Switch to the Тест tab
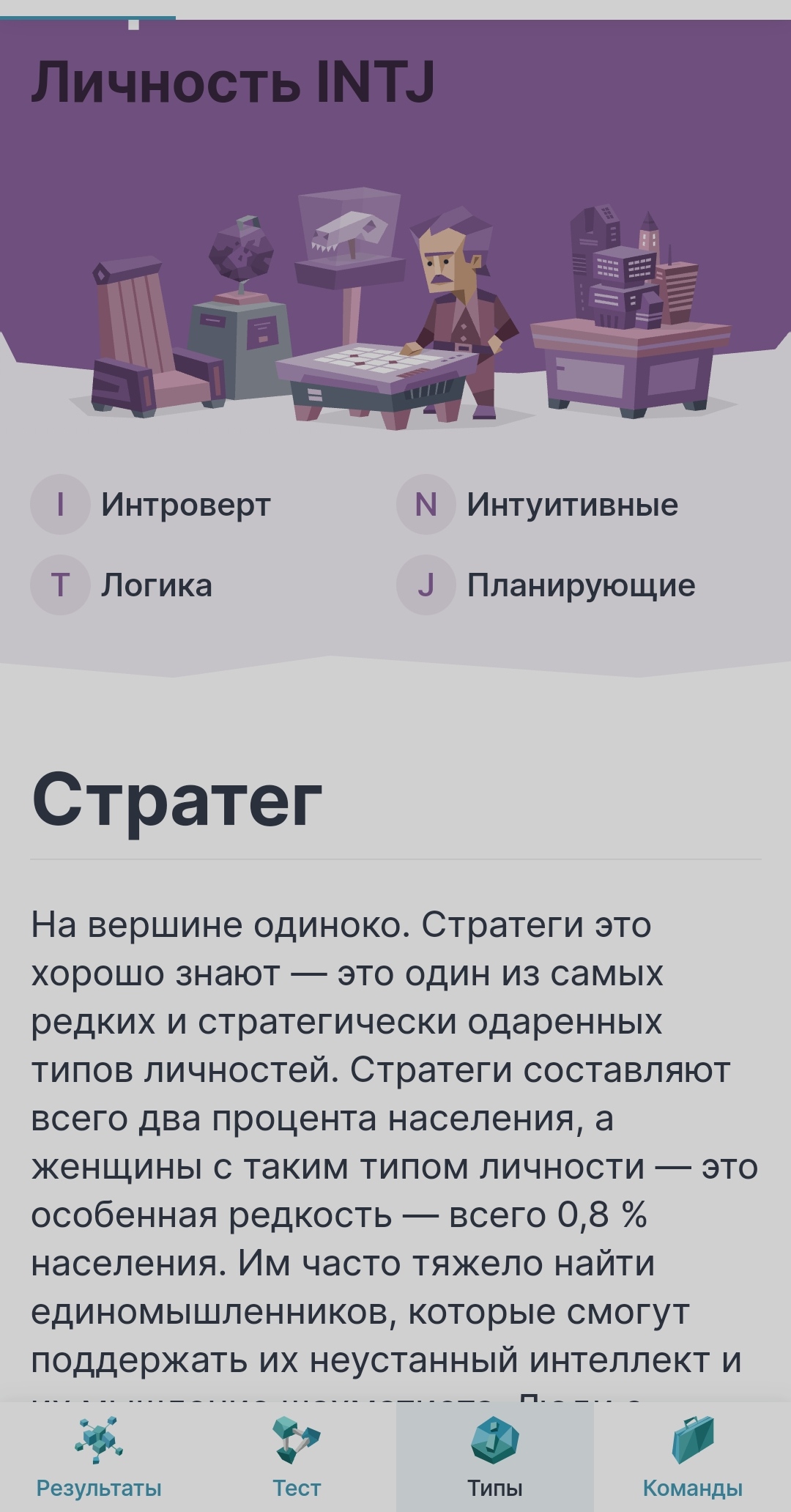Viewport: 791px width, 1512px height. (297, 1457)
